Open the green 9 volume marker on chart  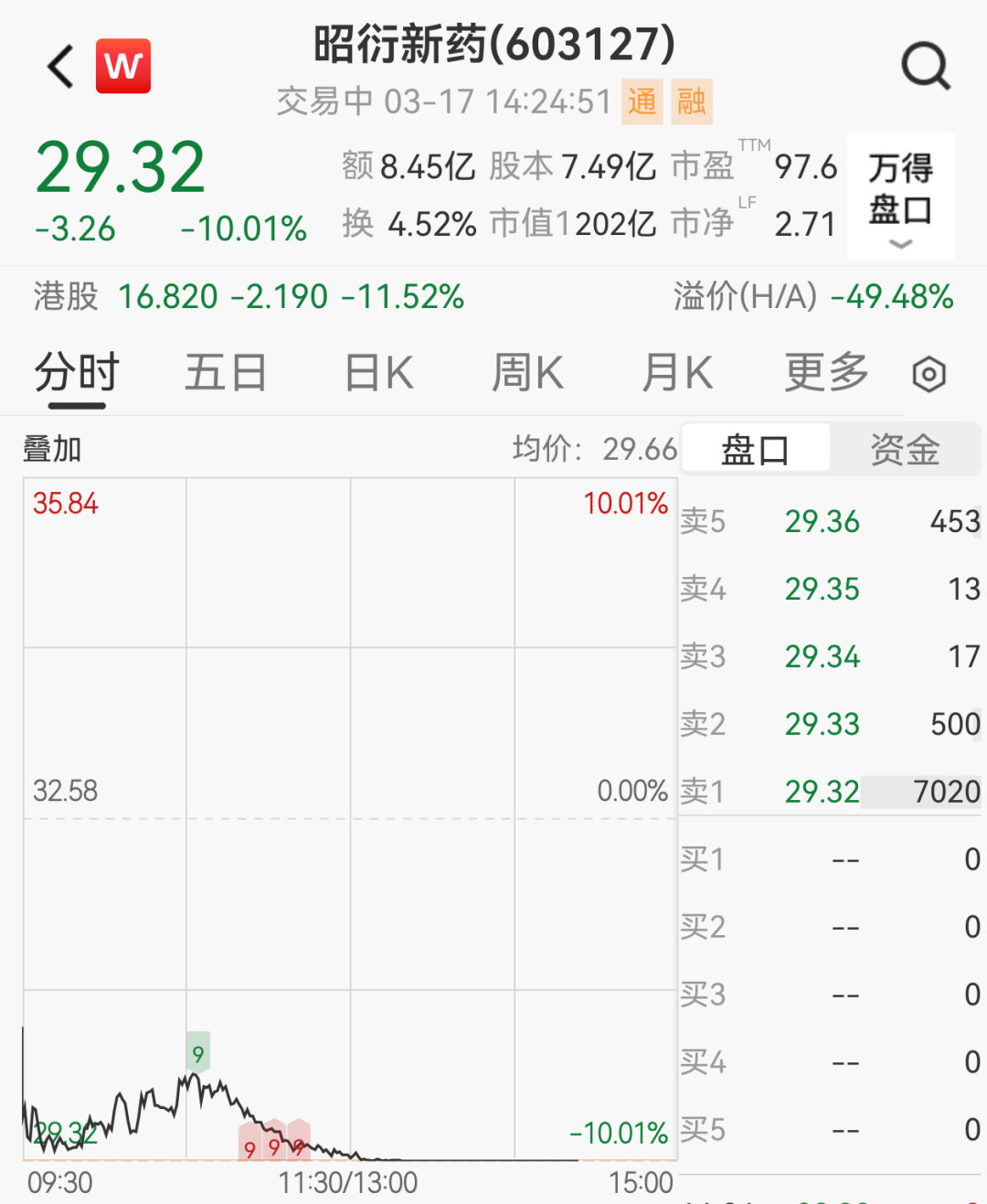[x=198, y=1053]
